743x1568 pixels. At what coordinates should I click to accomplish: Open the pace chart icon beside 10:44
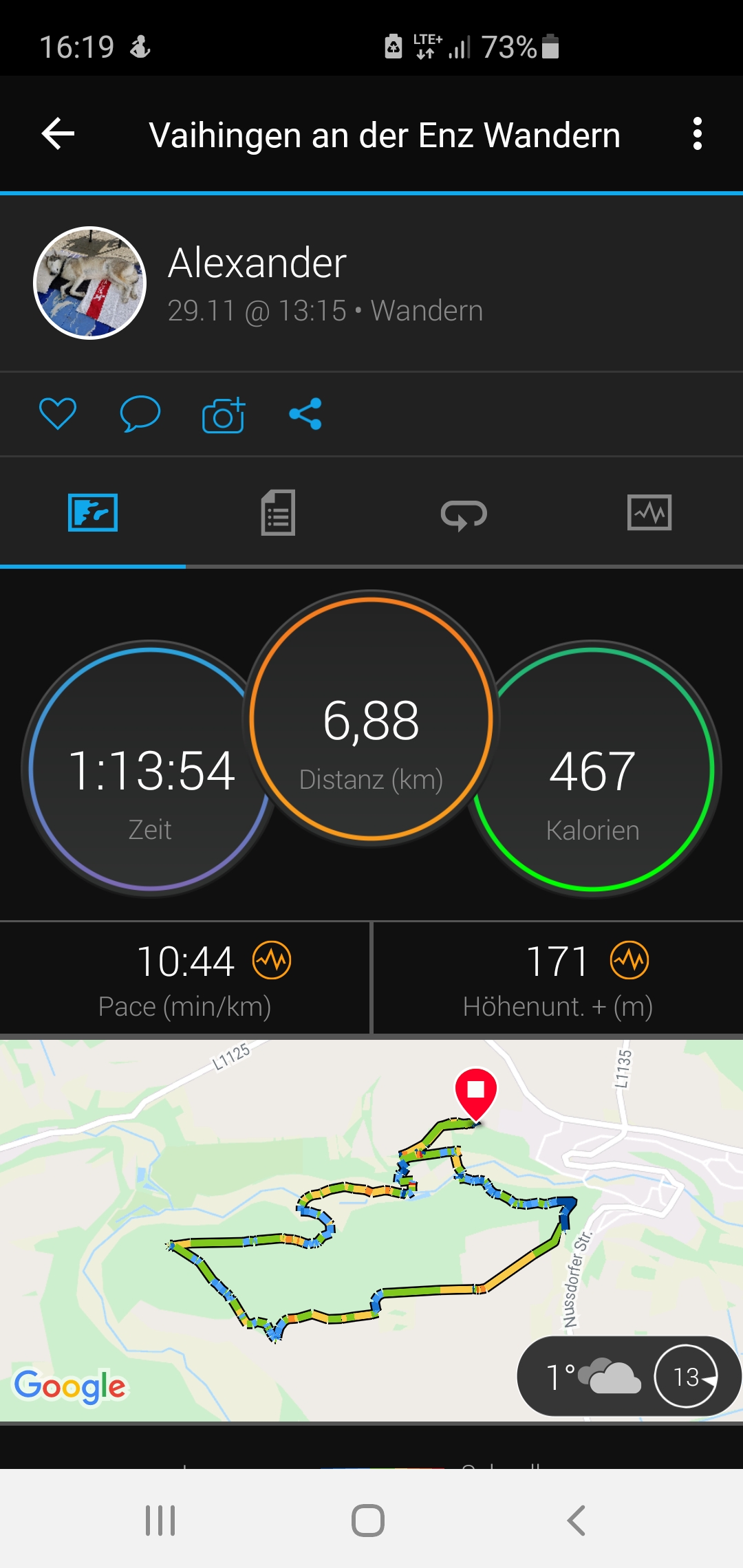(x=272, y=960)
